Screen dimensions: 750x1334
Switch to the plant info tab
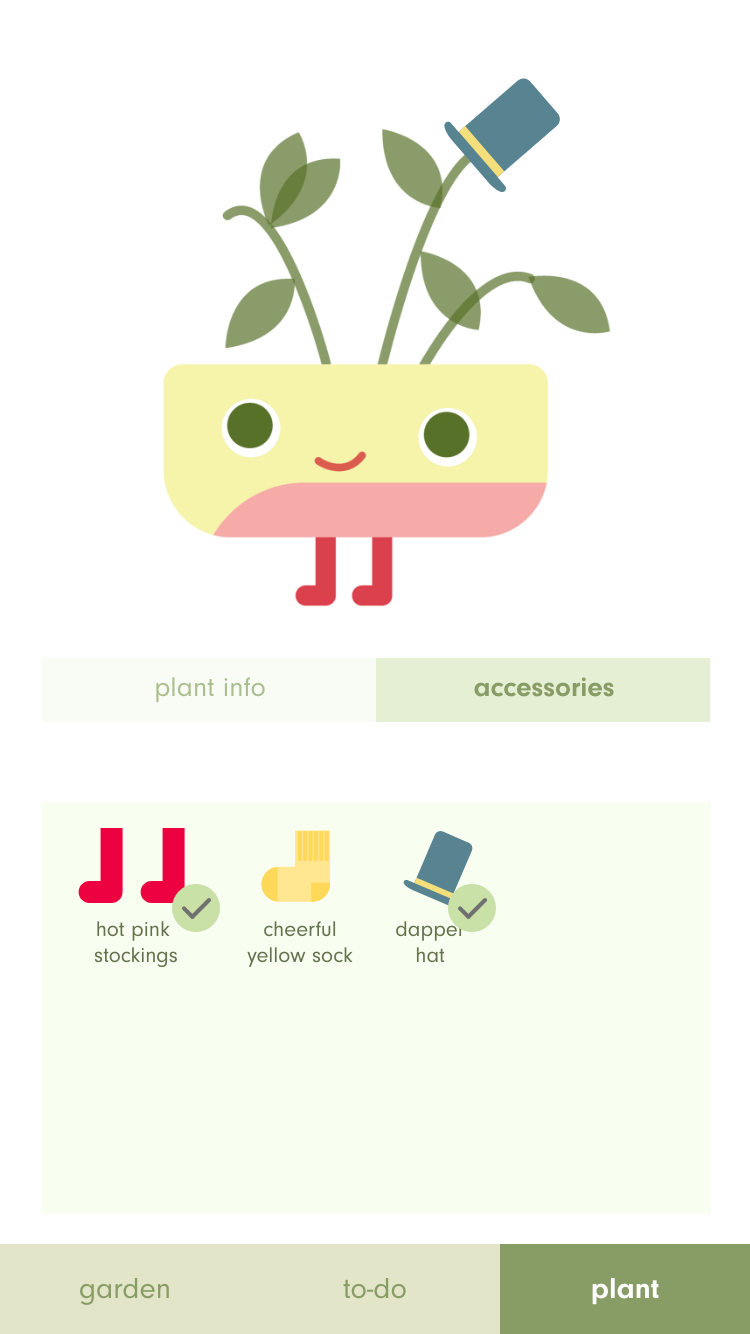pos(209,689)
